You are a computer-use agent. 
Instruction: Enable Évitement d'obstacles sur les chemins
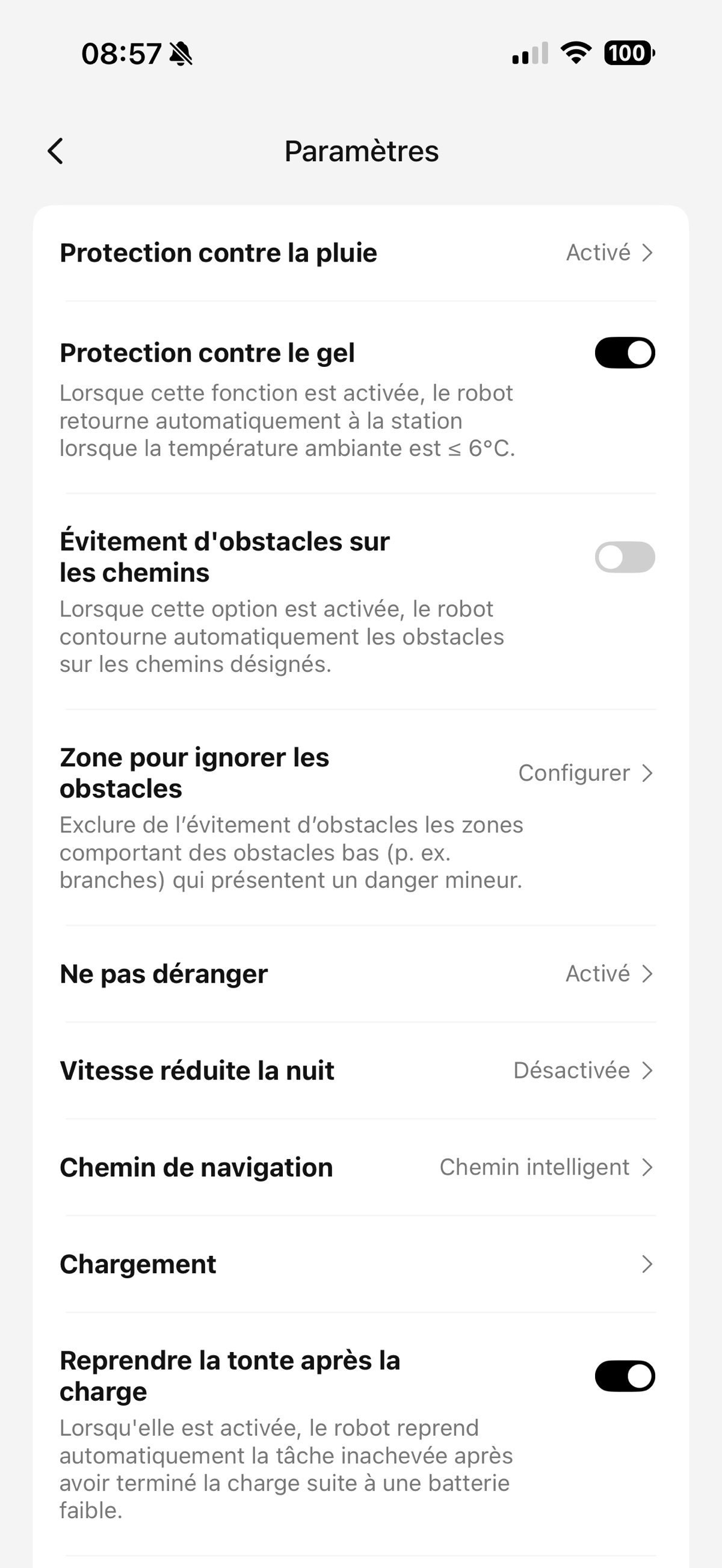pyautogui.click(x=624, y=558)
